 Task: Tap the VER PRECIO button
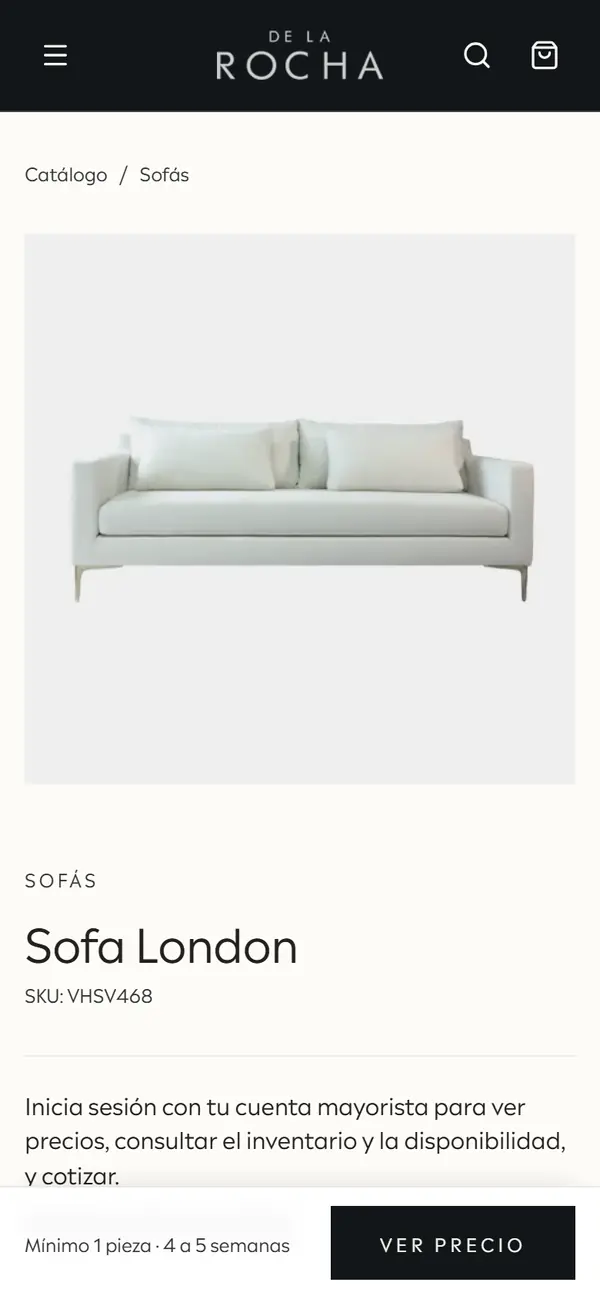pos(453,1243)
